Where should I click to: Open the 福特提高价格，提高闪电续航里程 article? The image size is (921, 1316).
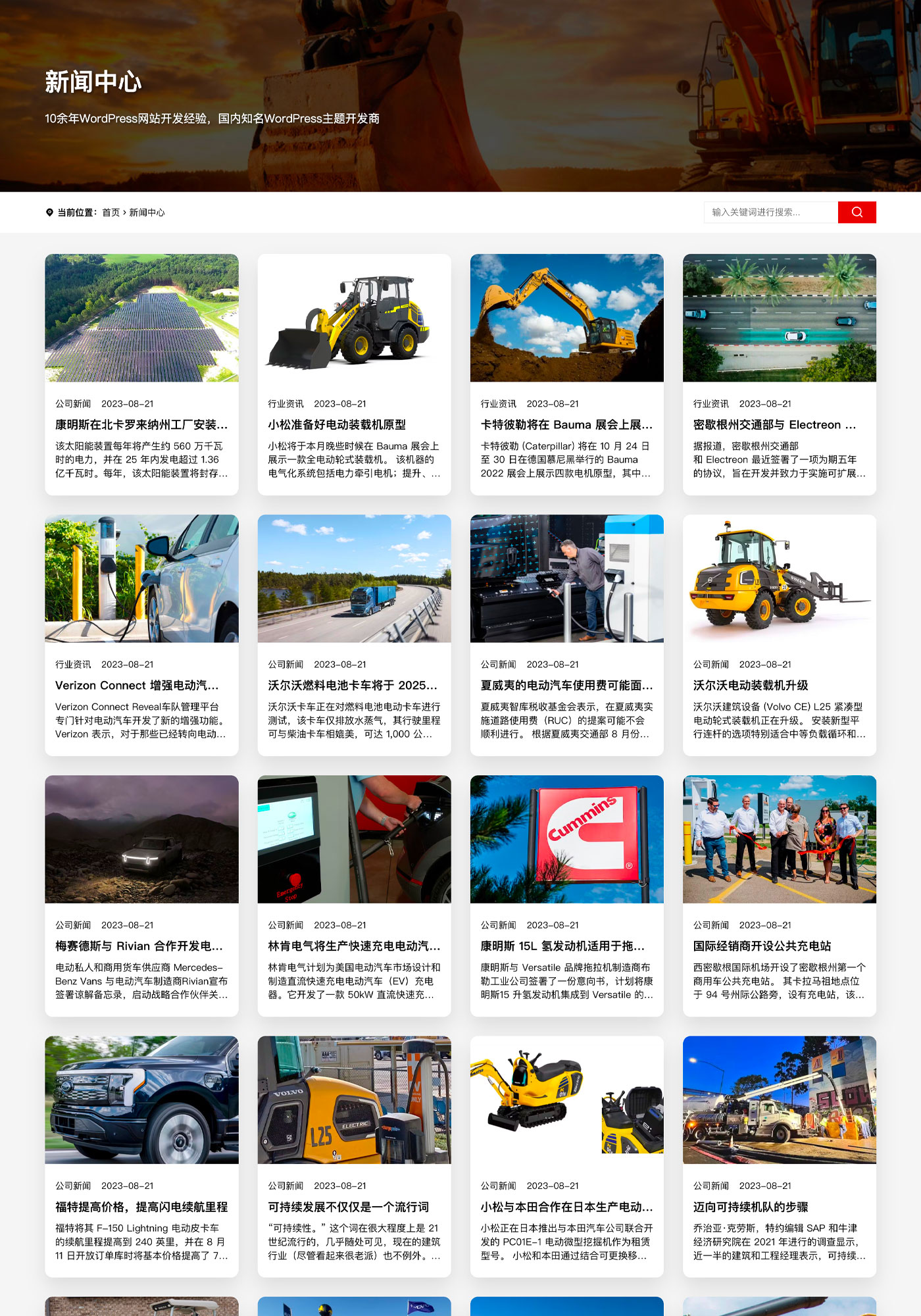(141, 1207)
